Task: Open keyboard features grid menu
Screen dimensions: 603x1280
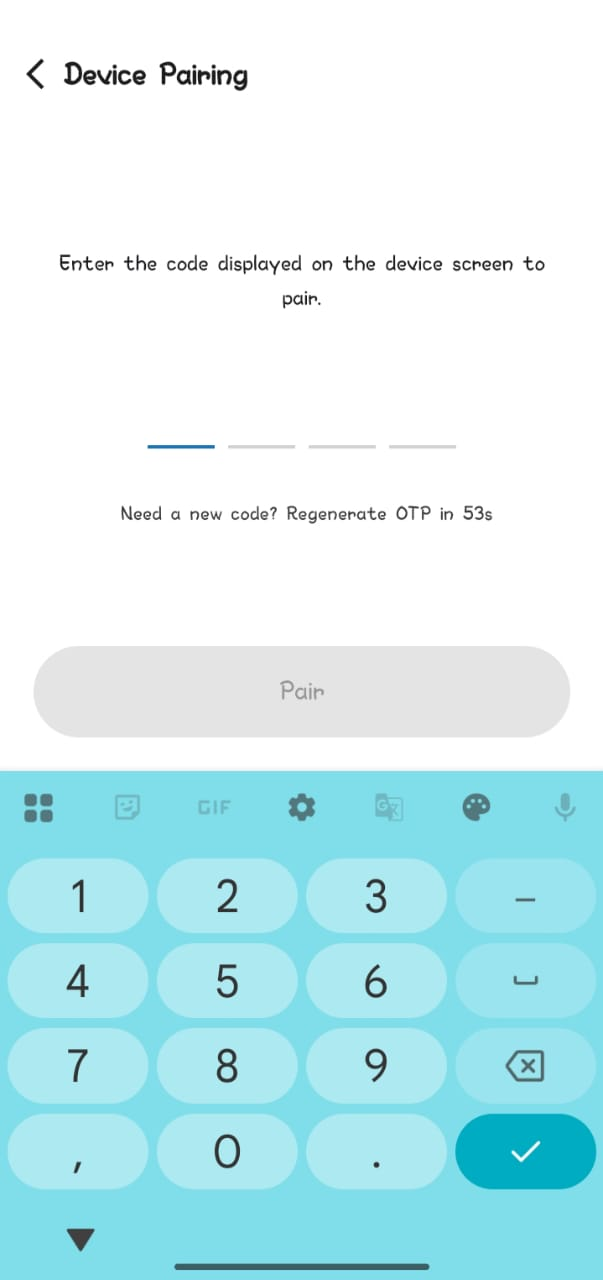Action: pyautogui.click(x=38, y=807)
